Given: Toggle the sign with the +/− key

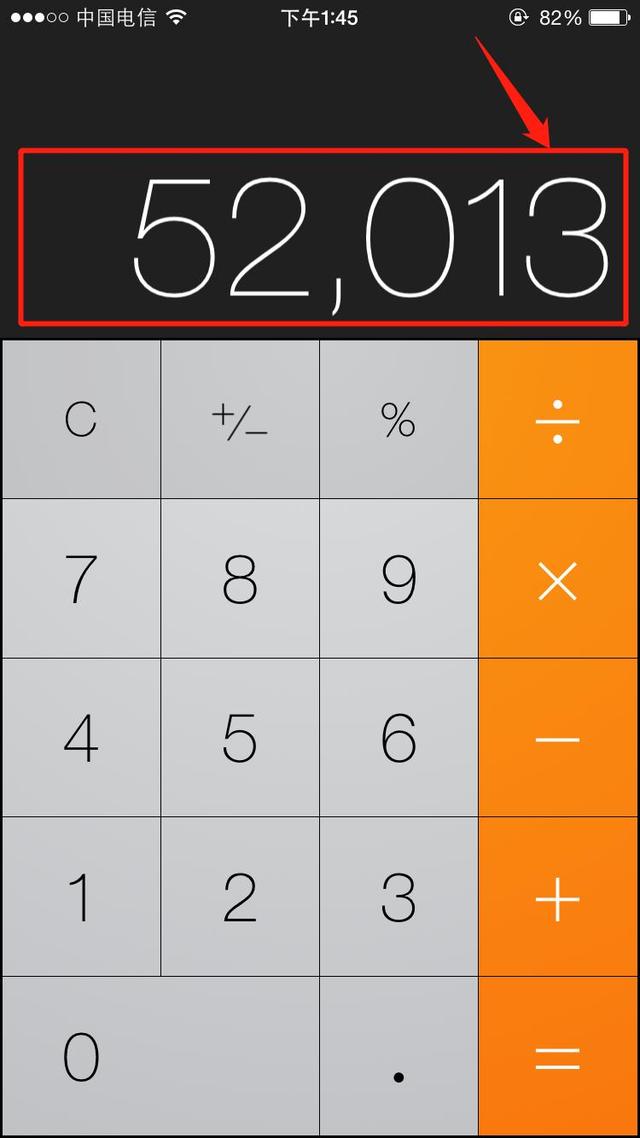Looking at the screenshot, I should pyautogui.click(x=240, y=419).
